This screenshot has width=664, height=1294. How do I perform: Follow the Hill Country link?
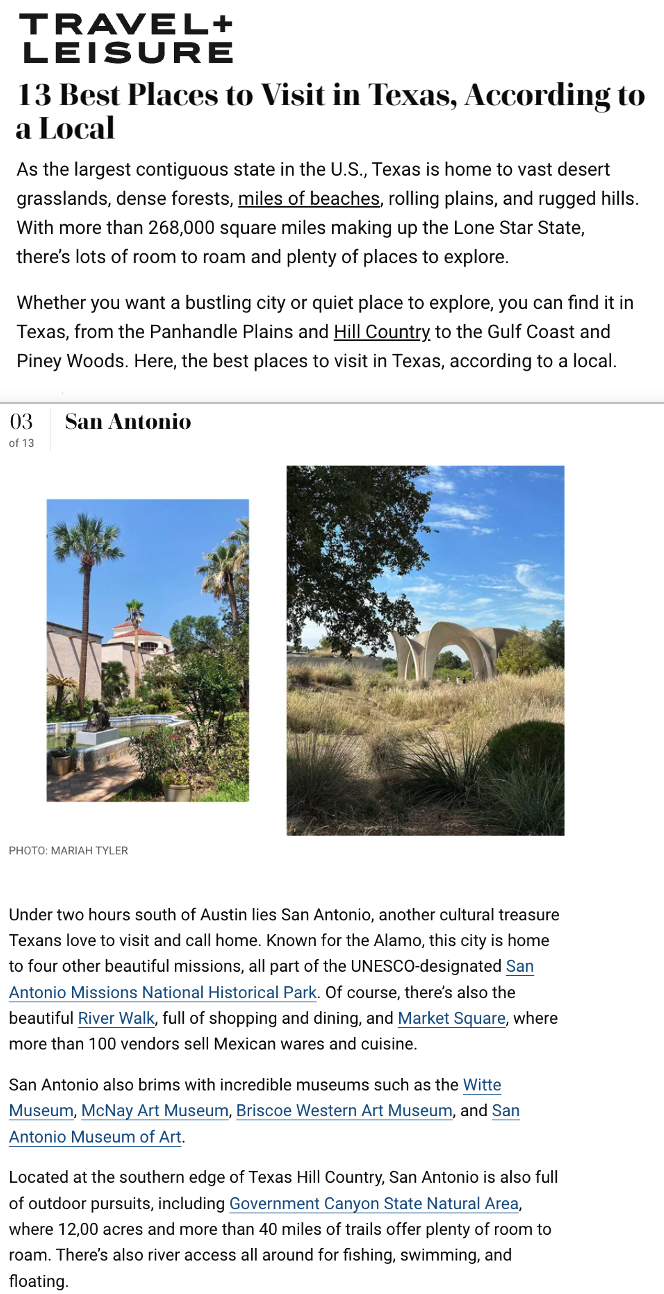point(381,332)
